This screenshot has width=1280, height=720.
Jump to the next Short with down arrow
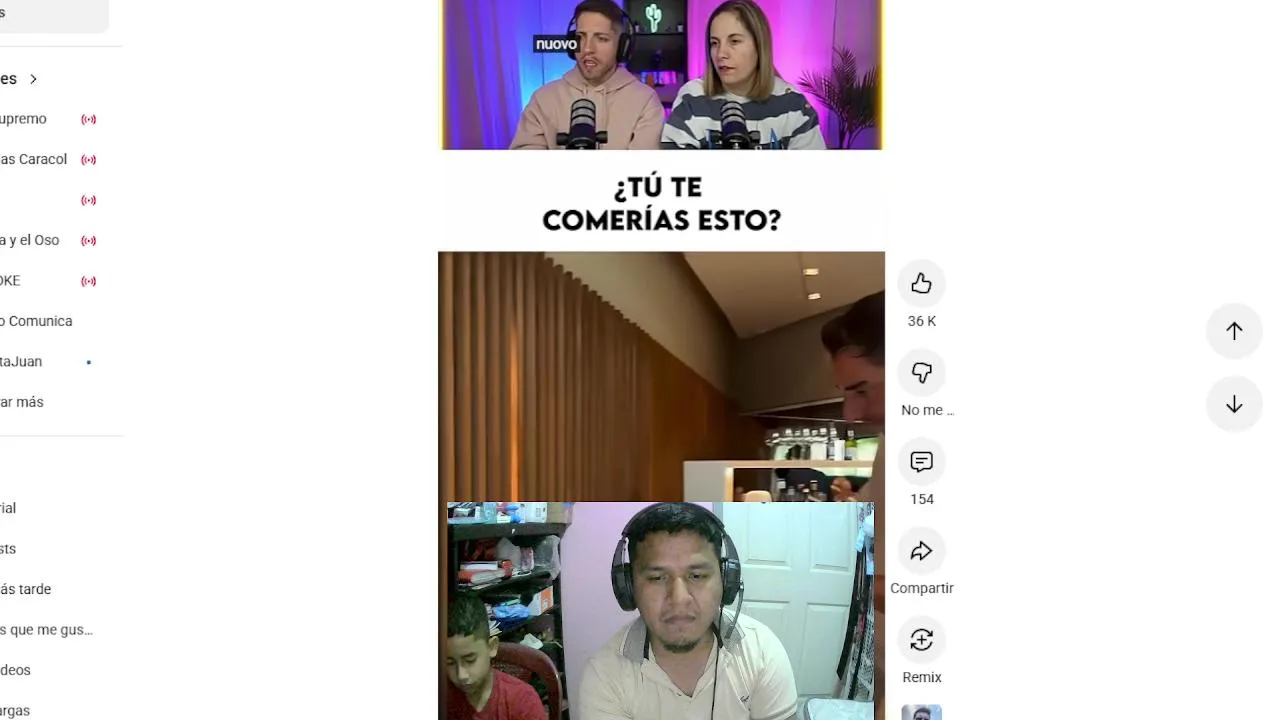pos(1234,404)
